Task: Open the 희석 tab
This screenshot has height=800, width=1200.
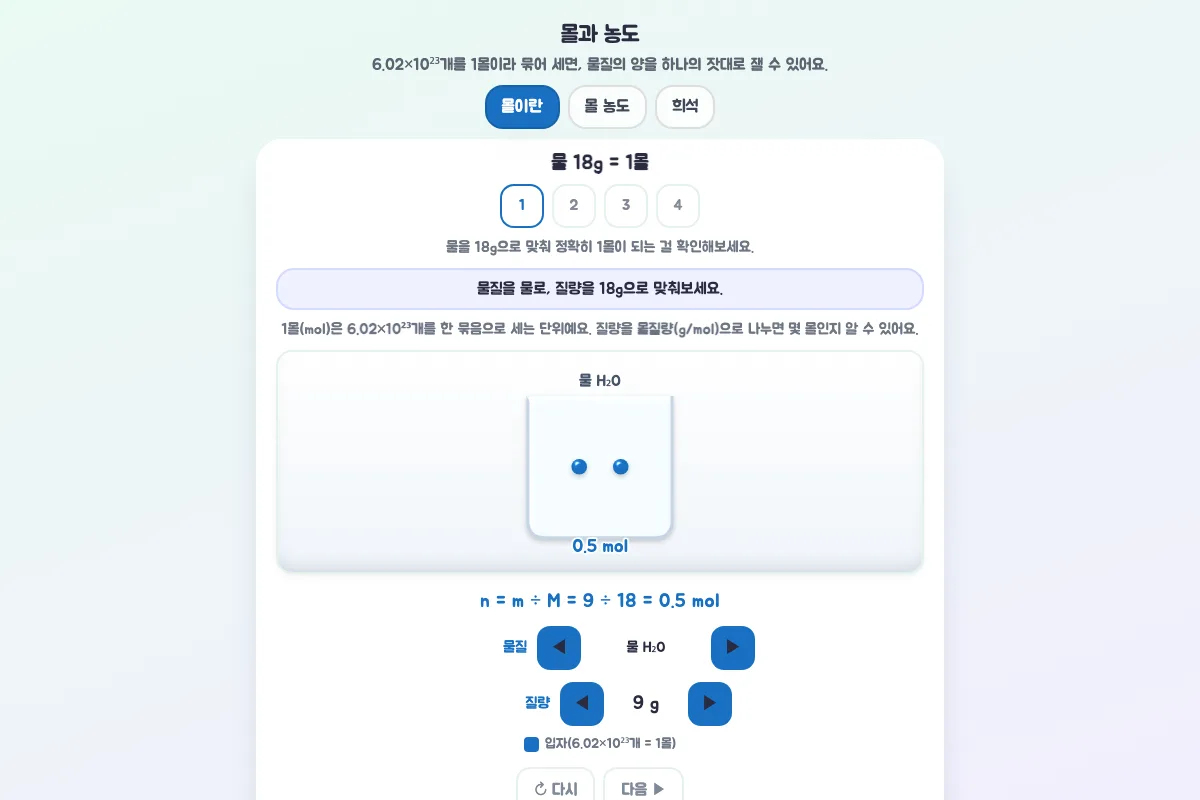Action: (x=685, y=107)
